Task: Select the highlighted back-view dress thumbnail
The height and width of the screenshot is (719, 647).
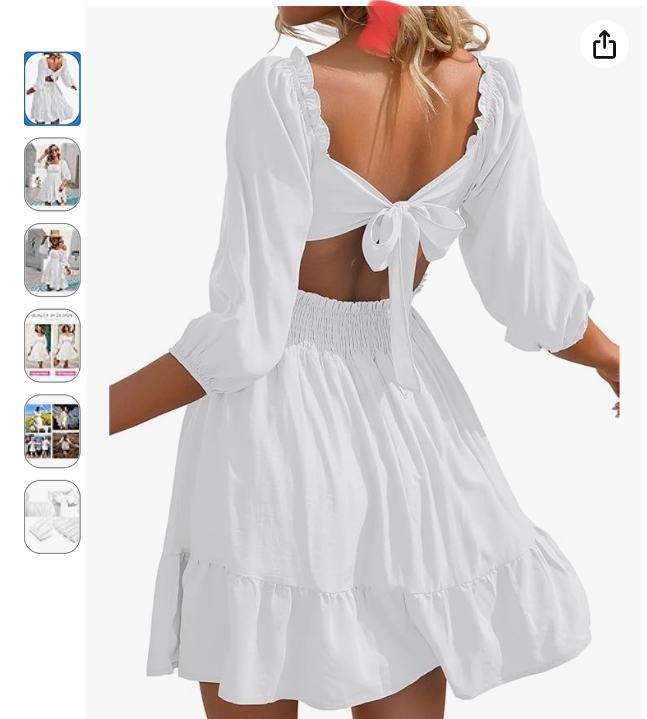Action: coord(52,89)
